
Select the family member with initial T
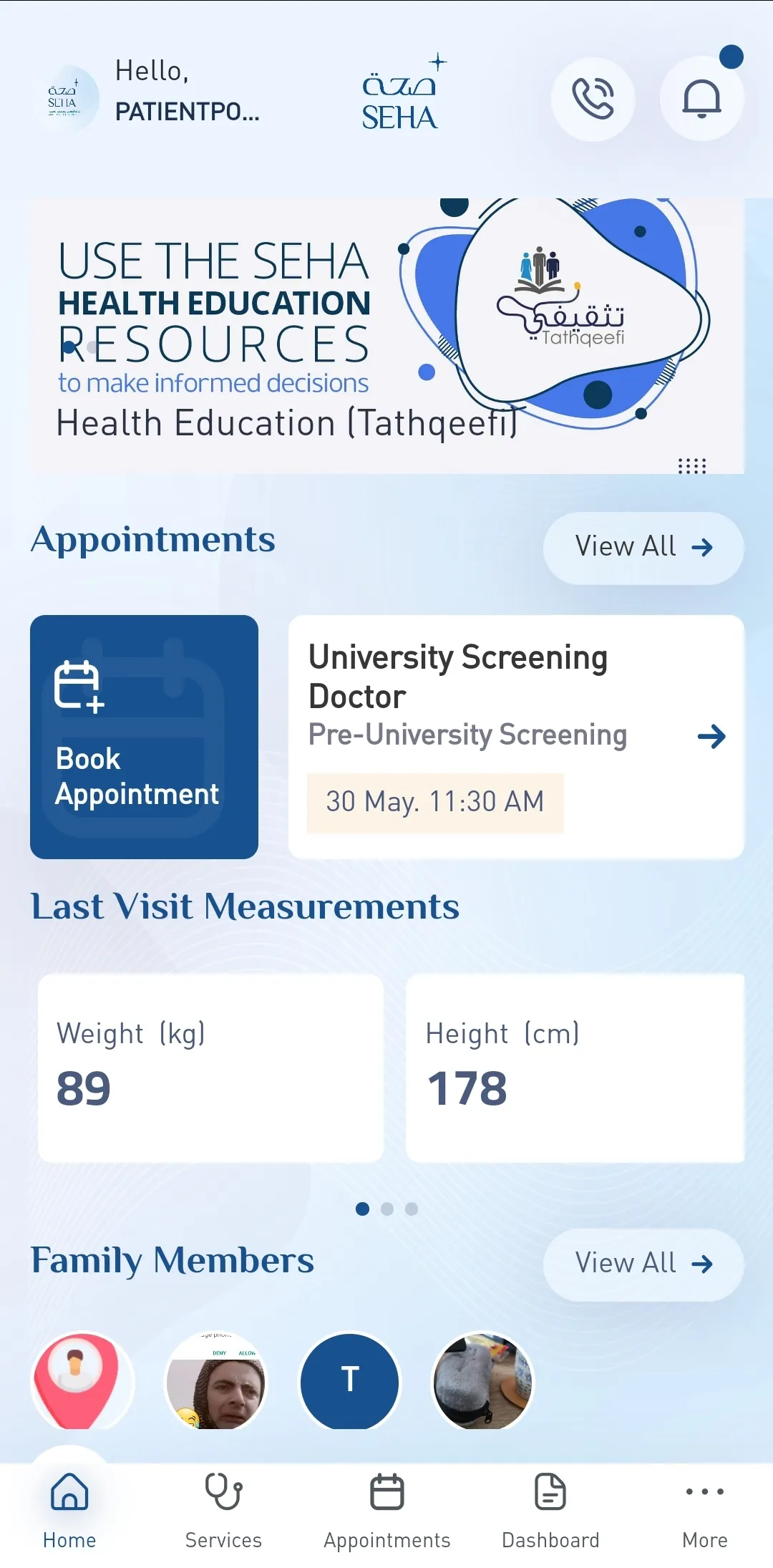tap(349, 1380)
